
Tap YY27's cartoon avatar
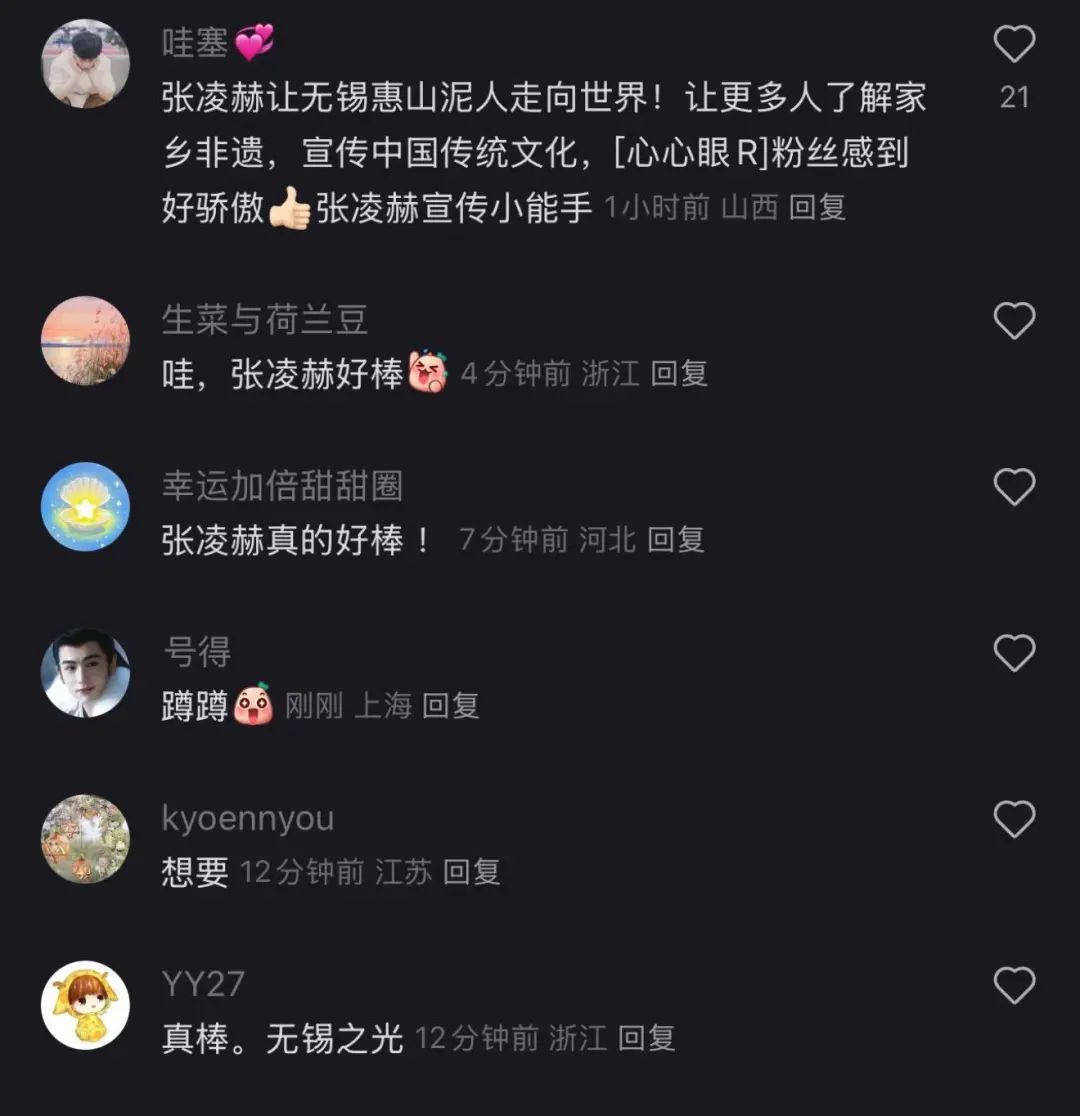click(x=85, y=1004)
